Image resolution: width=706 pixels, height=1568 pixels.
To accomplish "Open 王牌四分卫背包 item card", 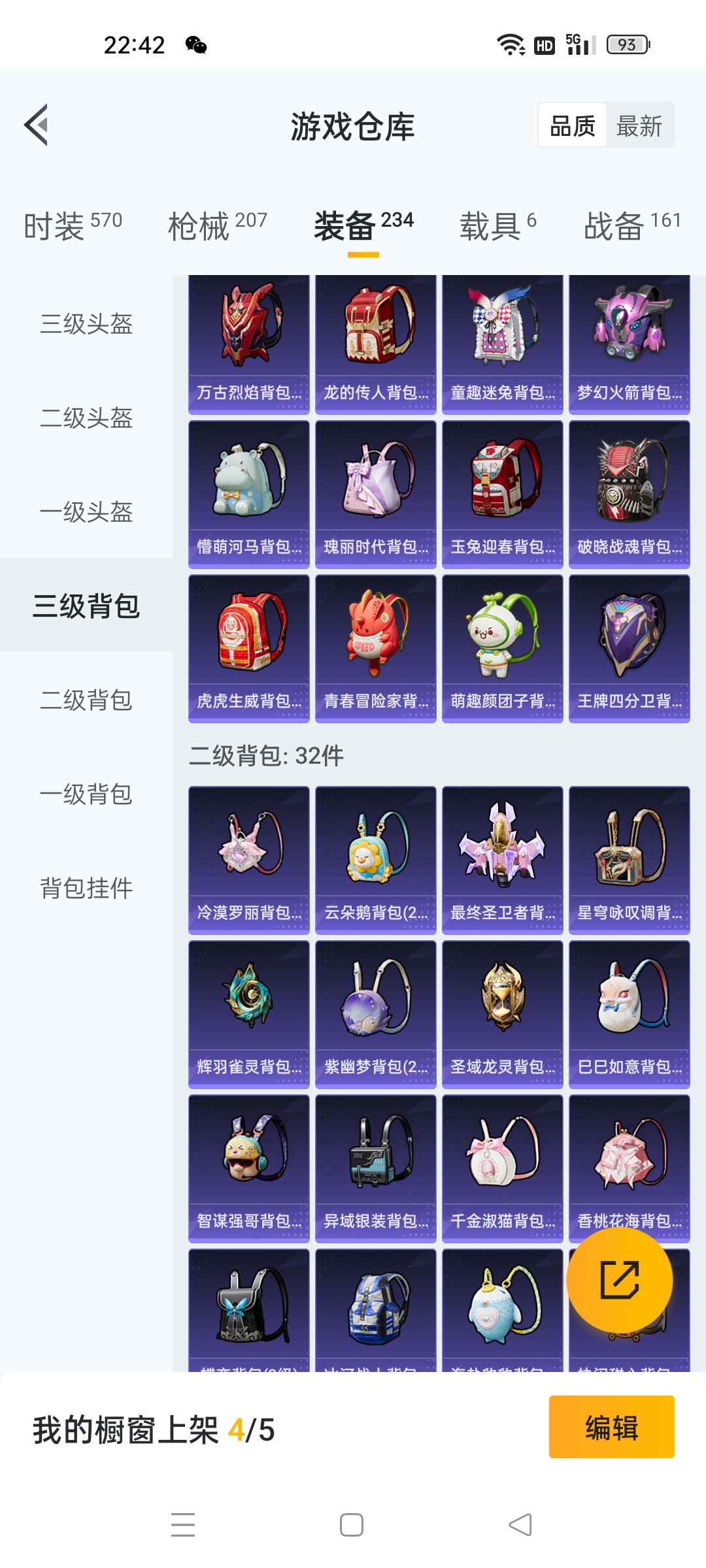I will [x=629, y=649].
